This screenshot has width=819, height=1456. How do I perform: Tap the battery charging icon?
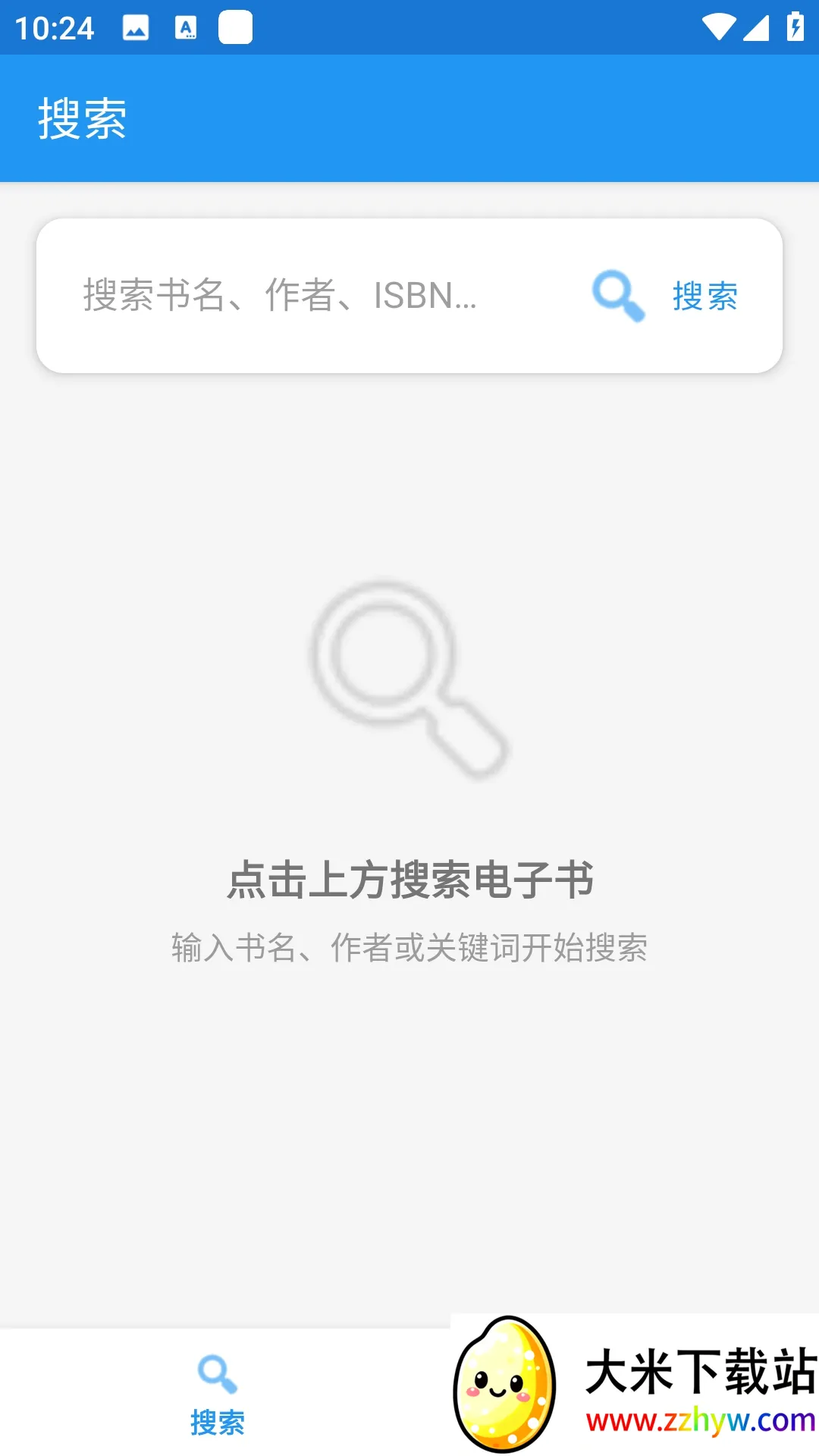click(x=796, y=28)
